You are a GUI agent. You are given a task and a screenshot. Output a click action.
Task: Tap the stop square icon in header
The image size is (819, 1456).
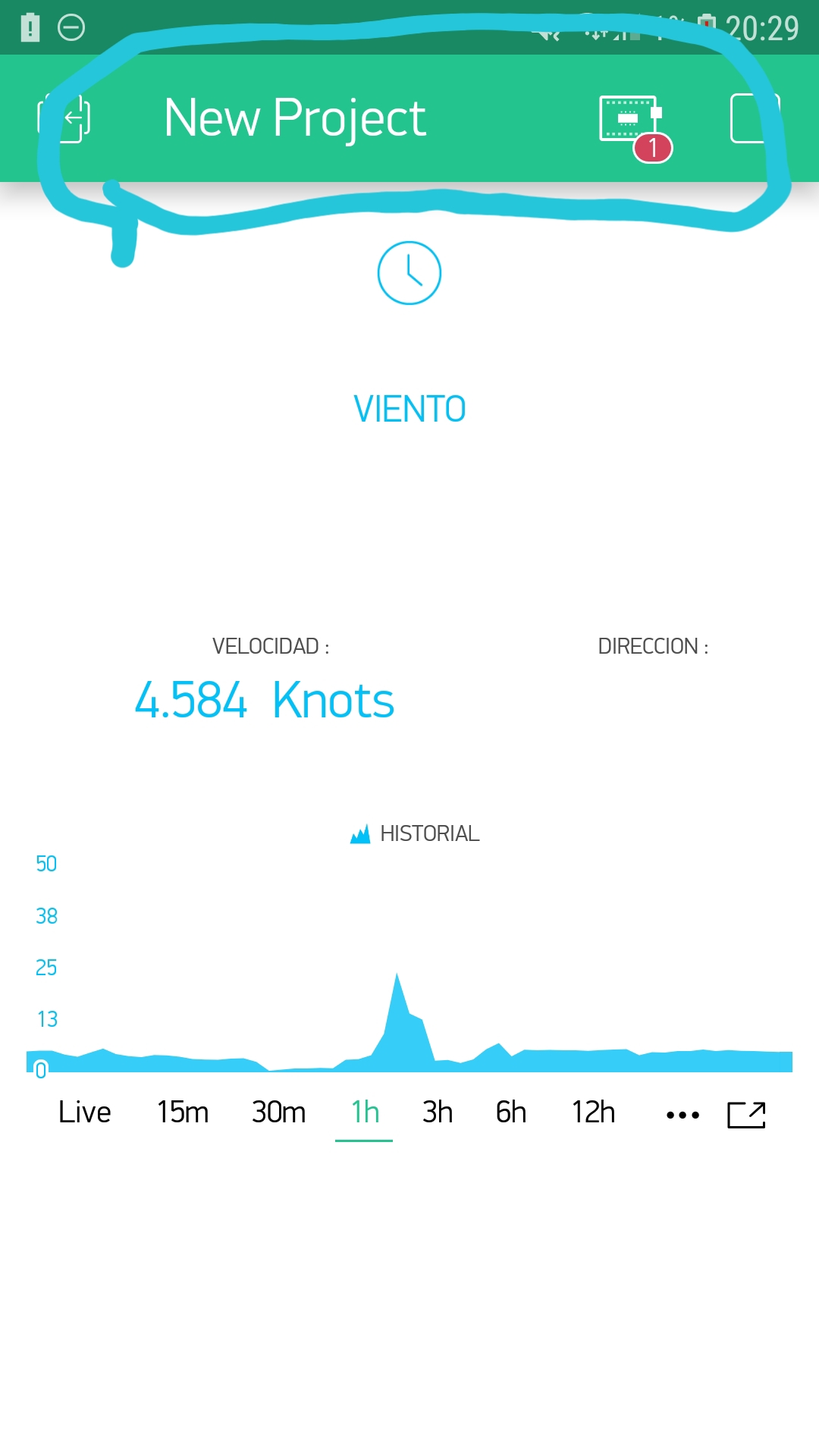(x=754, y=118)
